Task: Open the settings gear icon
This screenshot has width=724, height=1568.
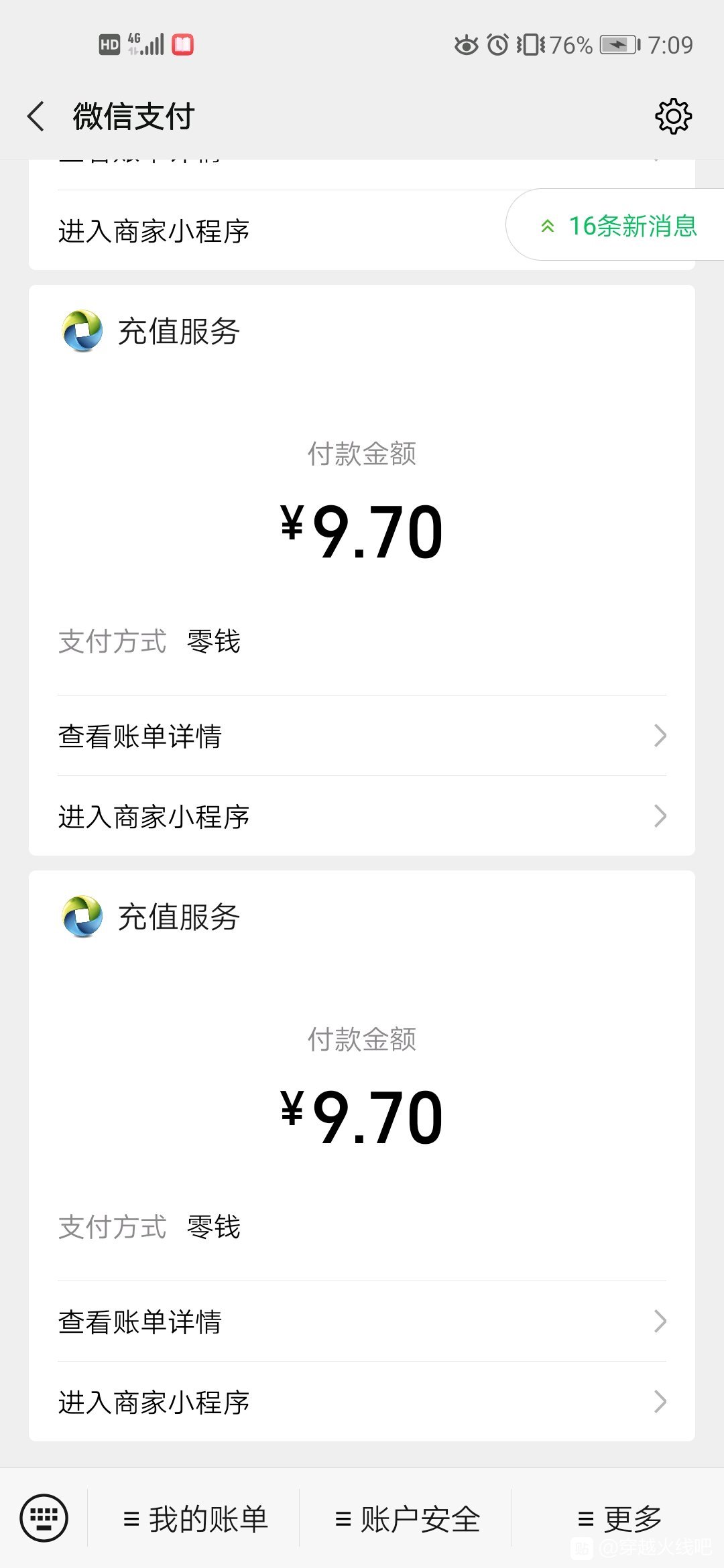Action: pos(673,117)
